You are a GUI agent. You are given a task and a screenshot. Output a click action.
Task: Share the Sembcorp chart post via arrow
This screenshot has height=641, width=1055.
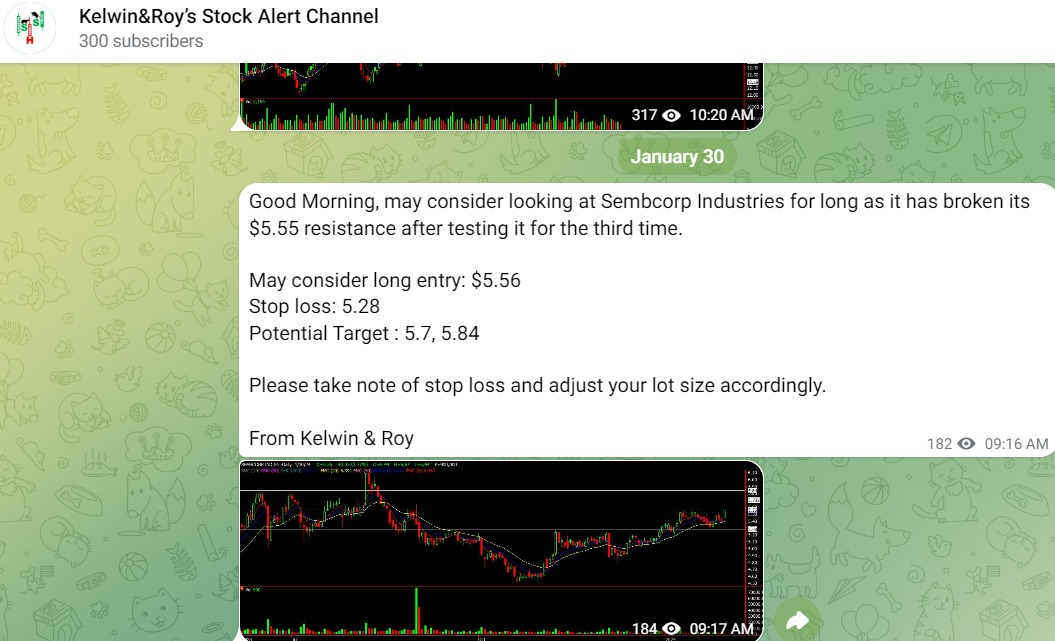796,621
